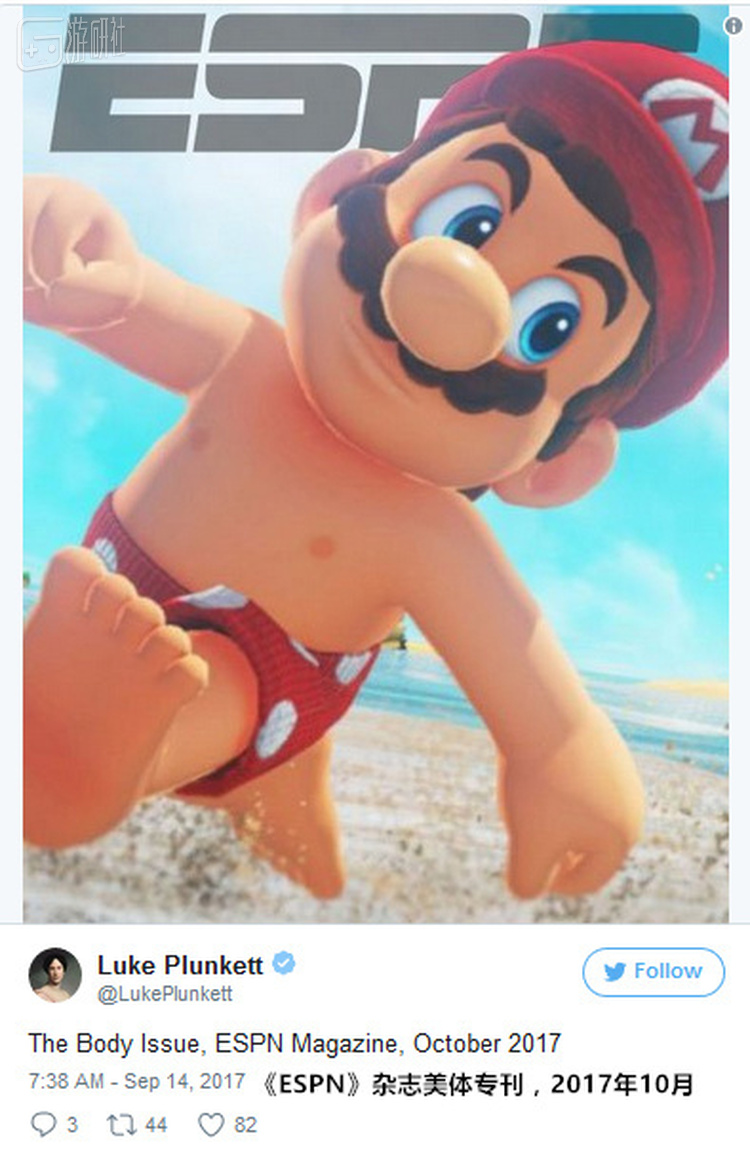Image resolution: width=750 pixels, height=1155 pixels.
Task: Retweet the ESPN Body Issue tweet
Action: coord(119,1125)
